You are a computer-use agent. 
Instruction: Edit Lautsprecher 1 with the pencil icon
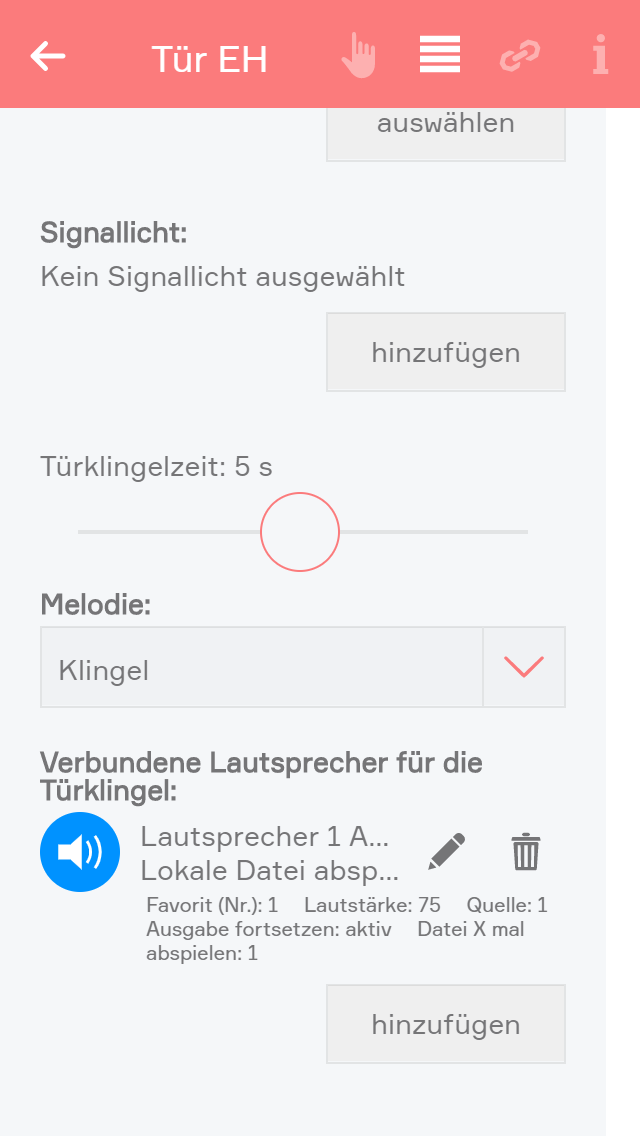[x=447, y=852]
